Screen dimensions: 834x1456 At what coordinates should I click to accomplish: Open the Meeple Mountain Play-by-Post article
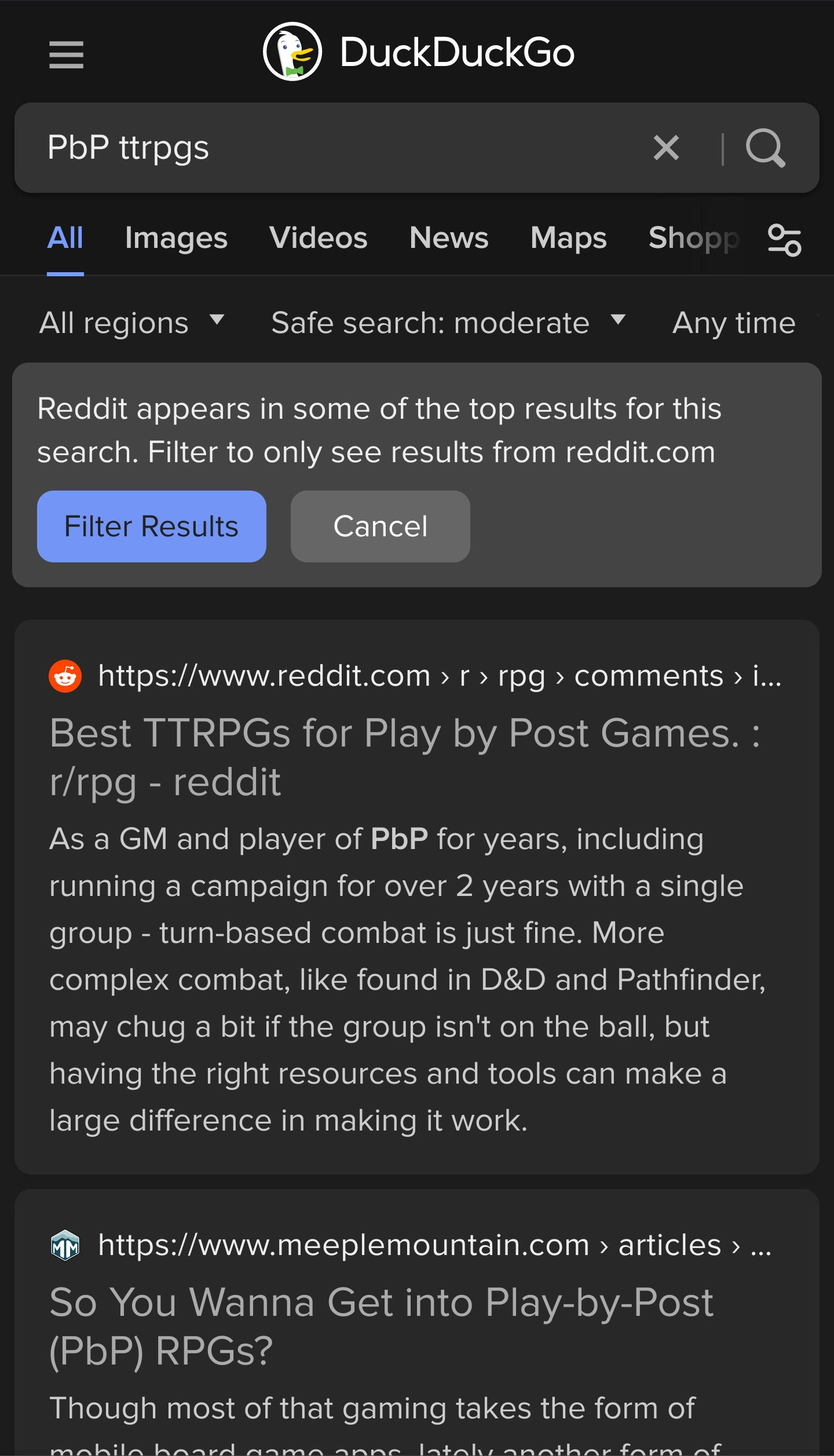(x=381, y=1326)
